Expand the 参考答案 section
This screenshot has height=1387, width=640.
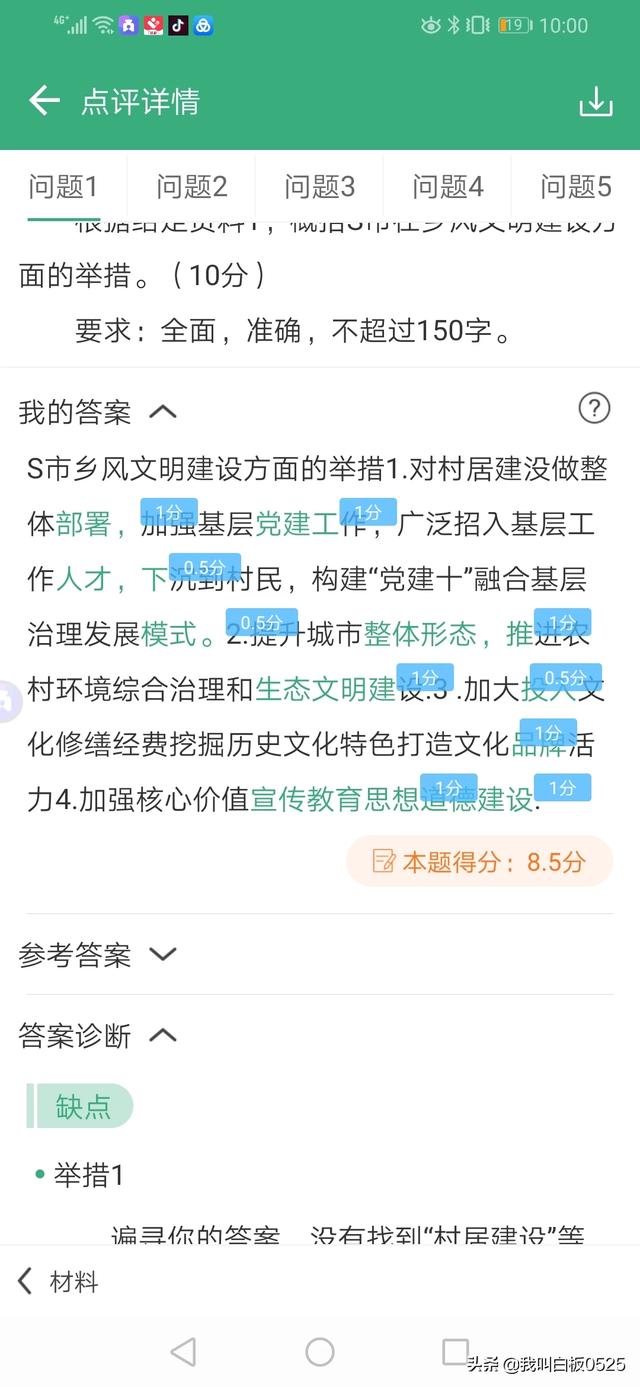click(162, 954)
